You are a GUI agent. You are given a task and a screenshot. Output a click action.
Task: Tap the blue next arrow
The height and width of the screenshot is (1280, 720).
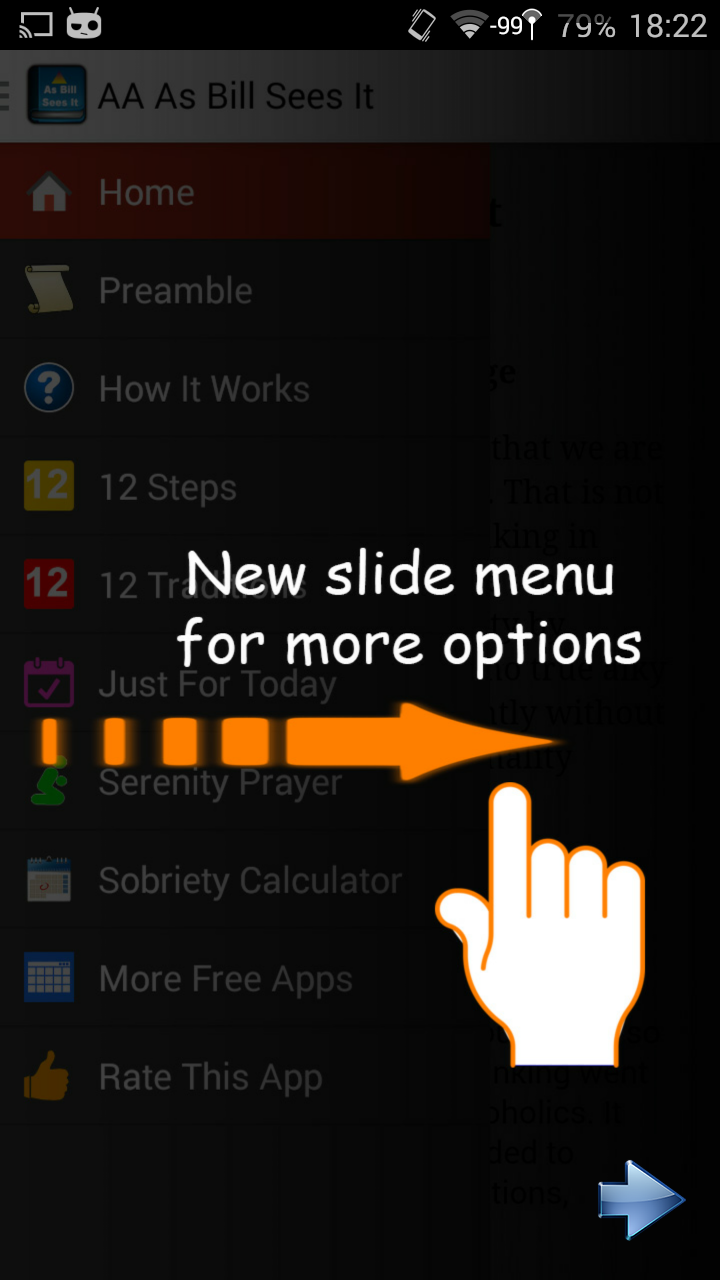tap(641, 1199)
